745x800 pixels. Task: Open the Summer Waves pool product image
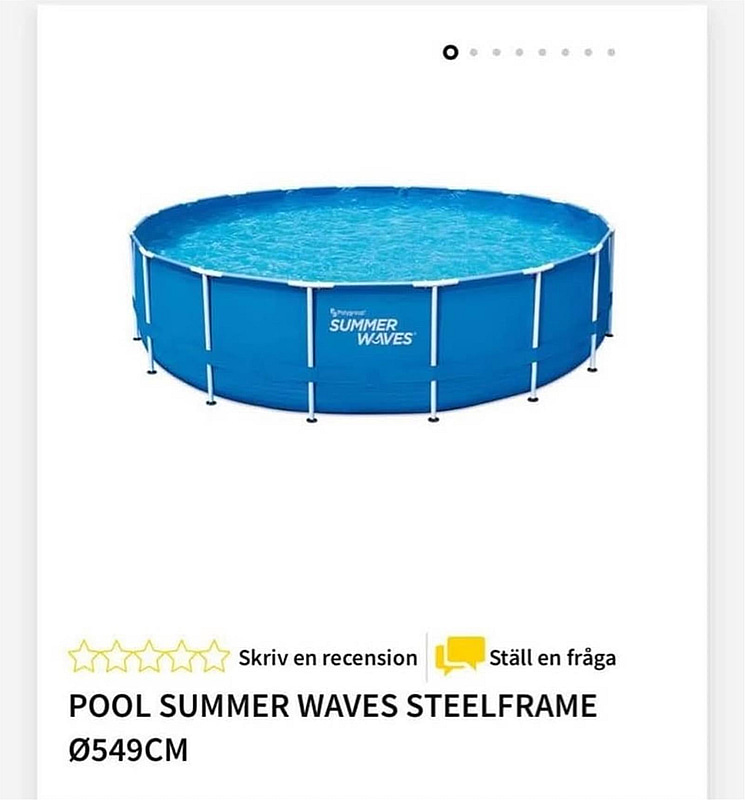372,300
